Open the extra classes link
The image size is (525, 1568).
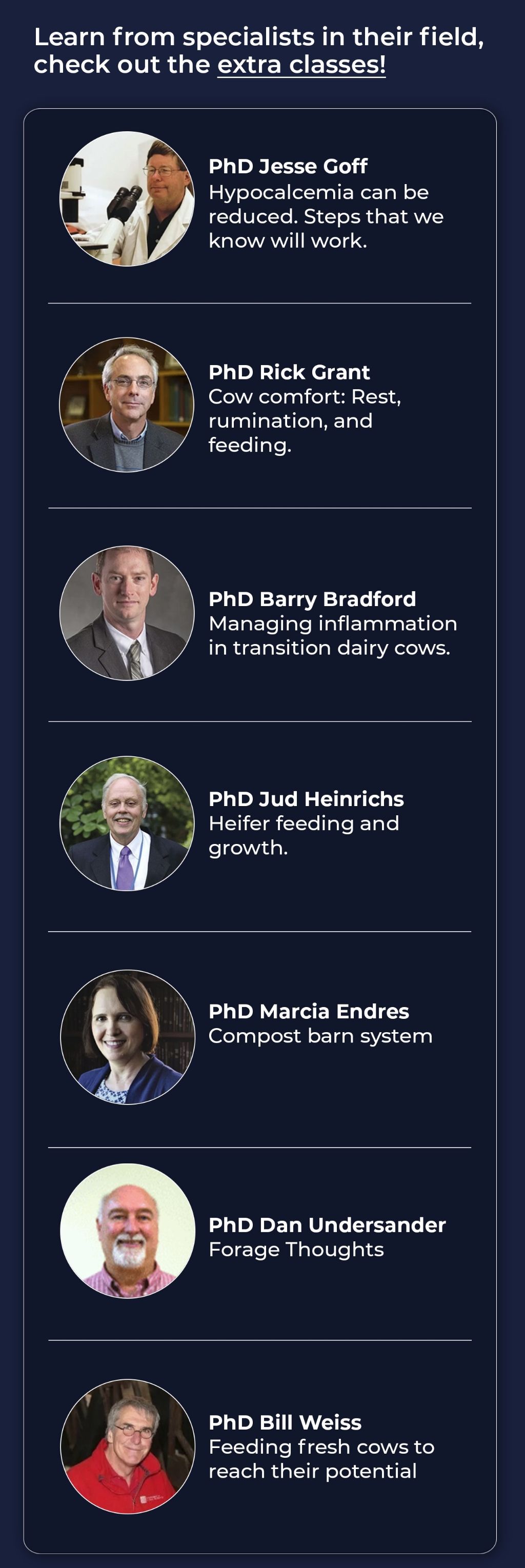(x=301, y=65)
